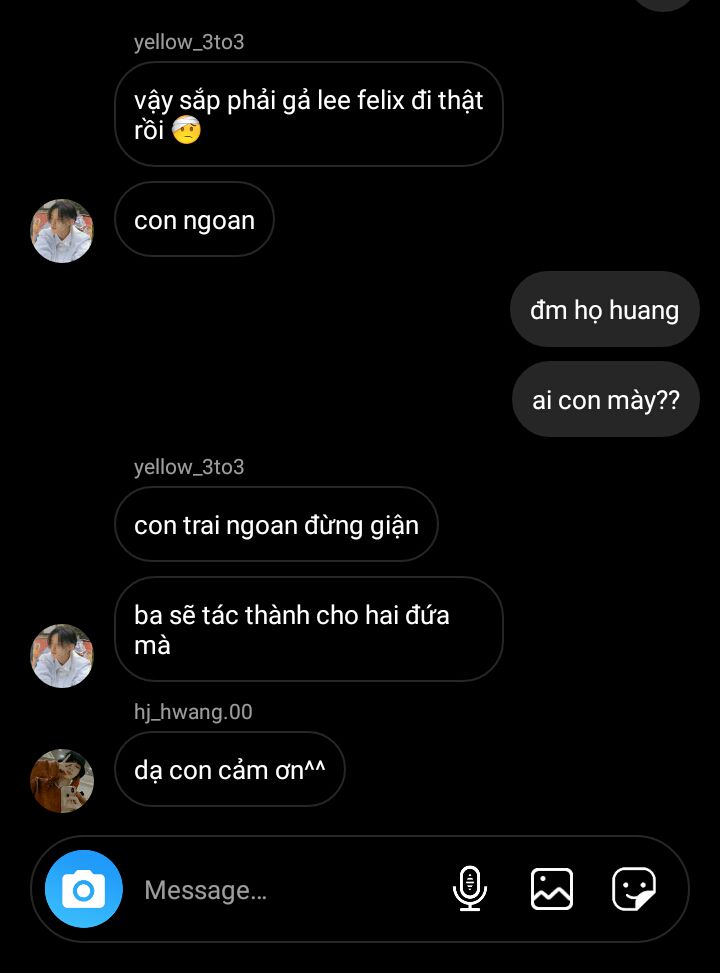View avatar beside "con ngoan" message
The width and height of the screenshot is (720, 973).
62,231
